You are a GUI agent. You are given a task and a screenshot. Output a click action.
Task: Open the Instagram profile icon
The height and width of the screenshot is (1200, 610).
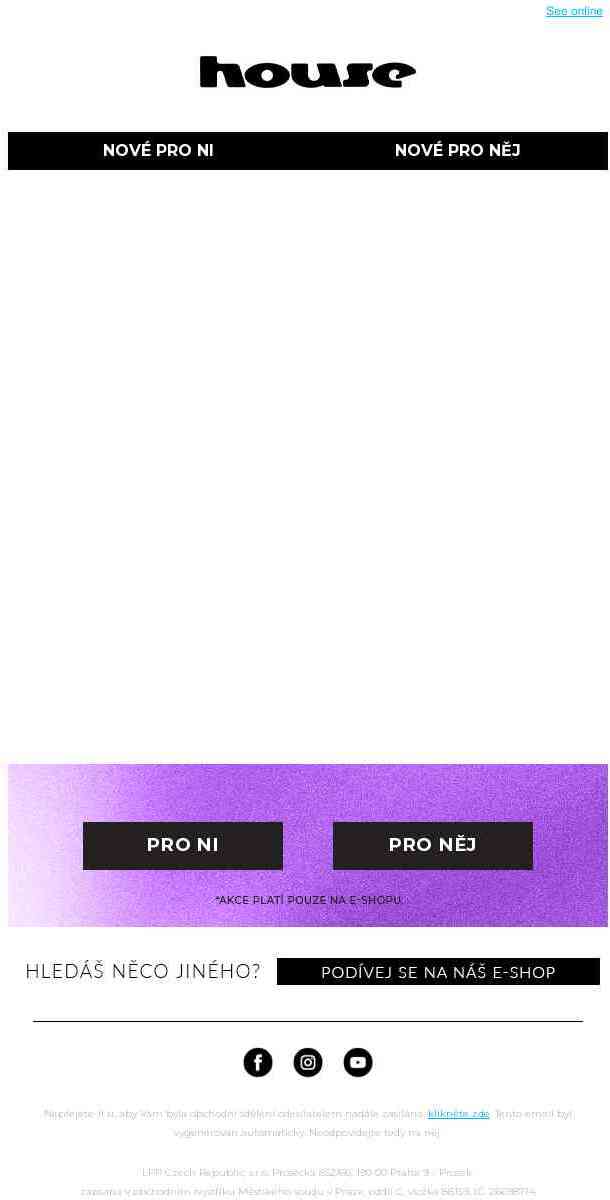[308, 1062]
